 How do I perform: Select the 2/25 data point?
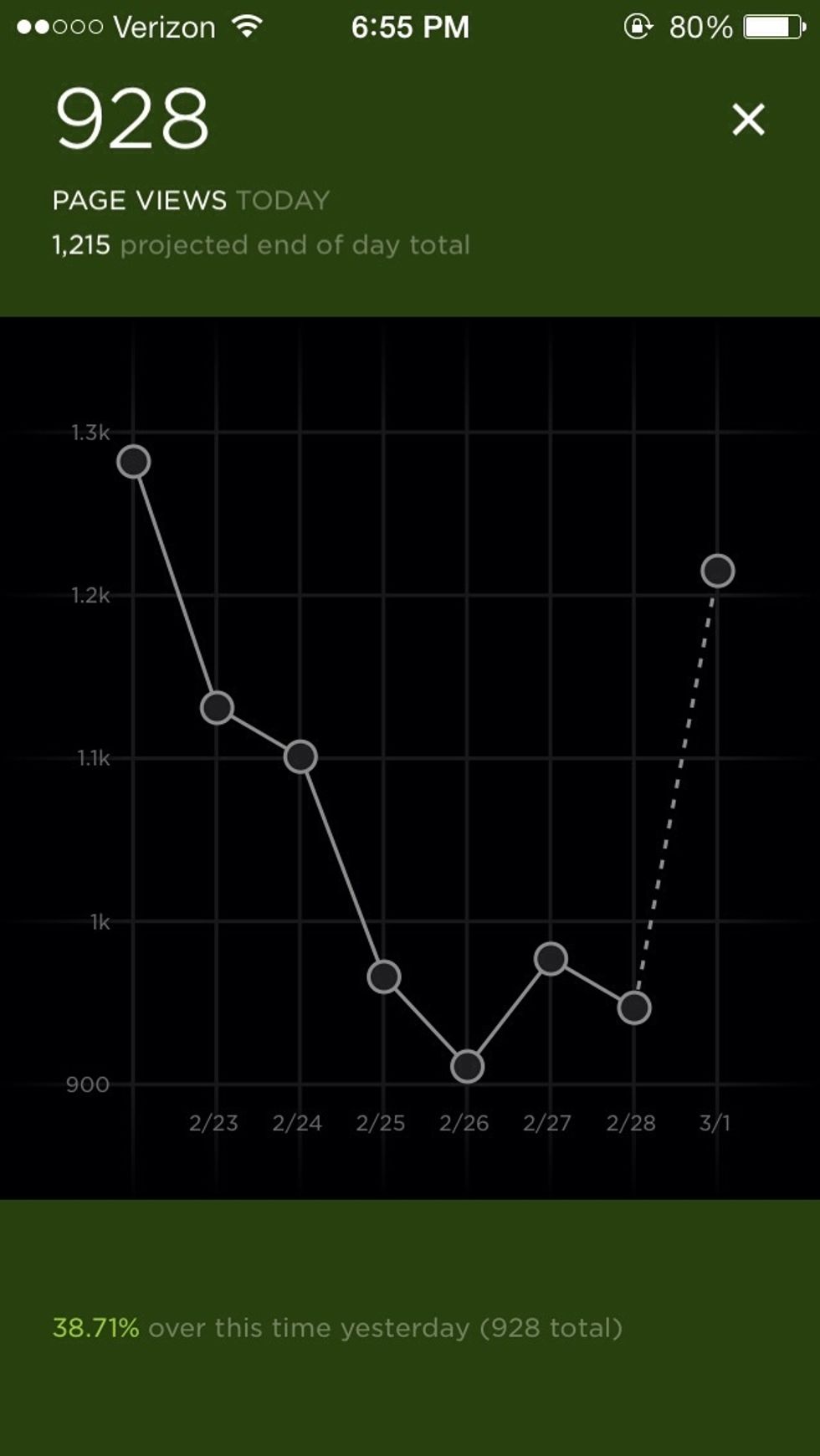click(x=384, y=977)
